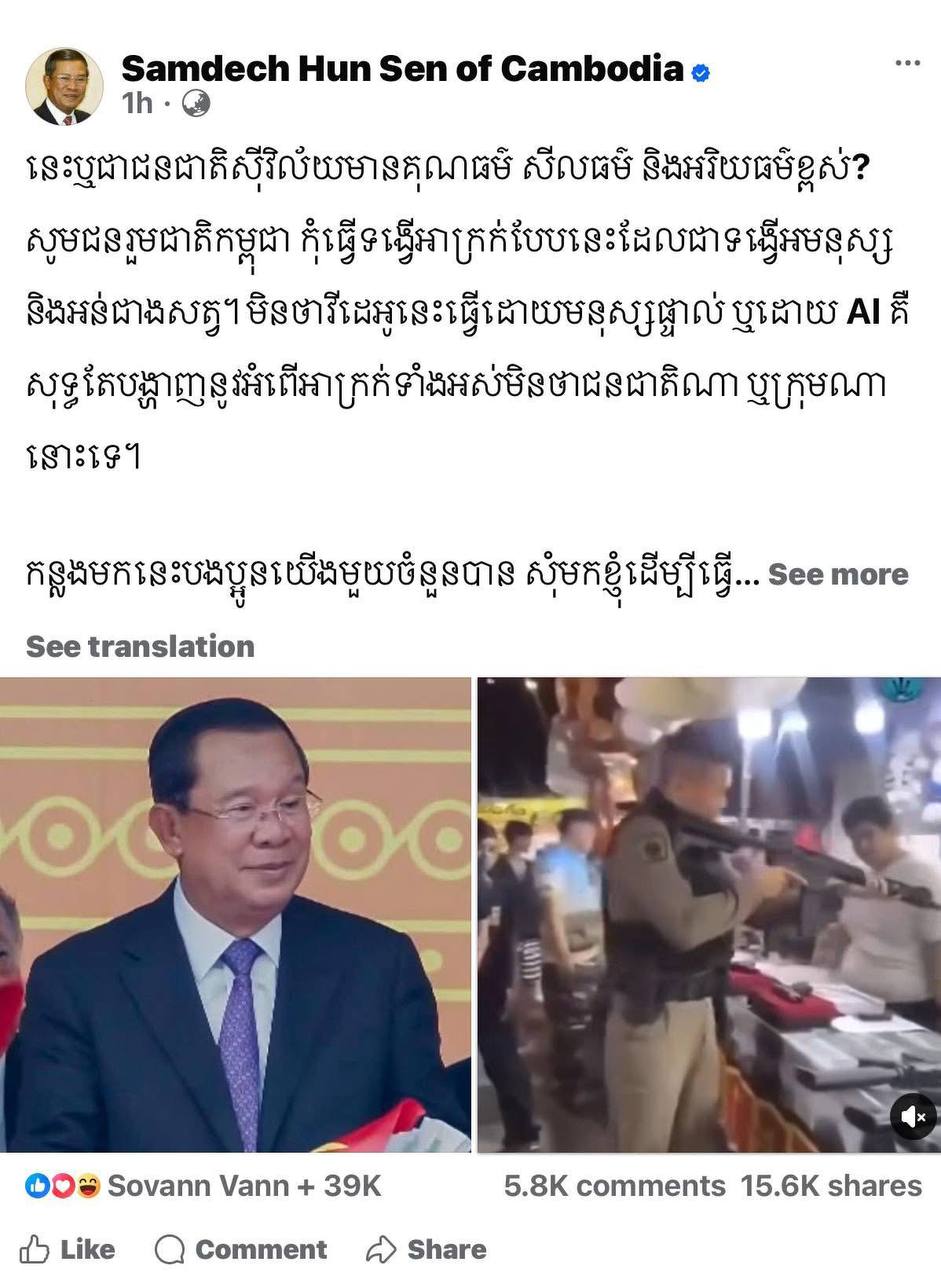This screenshot has height=1280, width=941.
Task: Open the profile picture of the post author
Action: tap(64, 86)
